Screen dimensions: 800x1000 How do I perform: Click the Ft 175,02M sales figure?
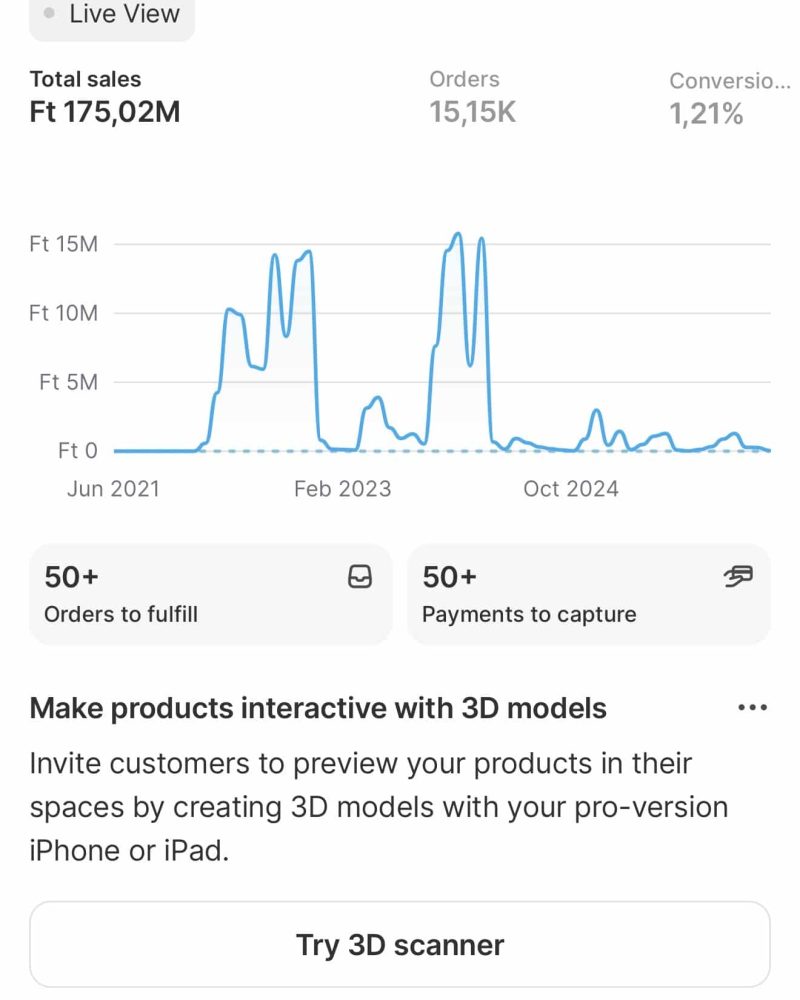103,112
